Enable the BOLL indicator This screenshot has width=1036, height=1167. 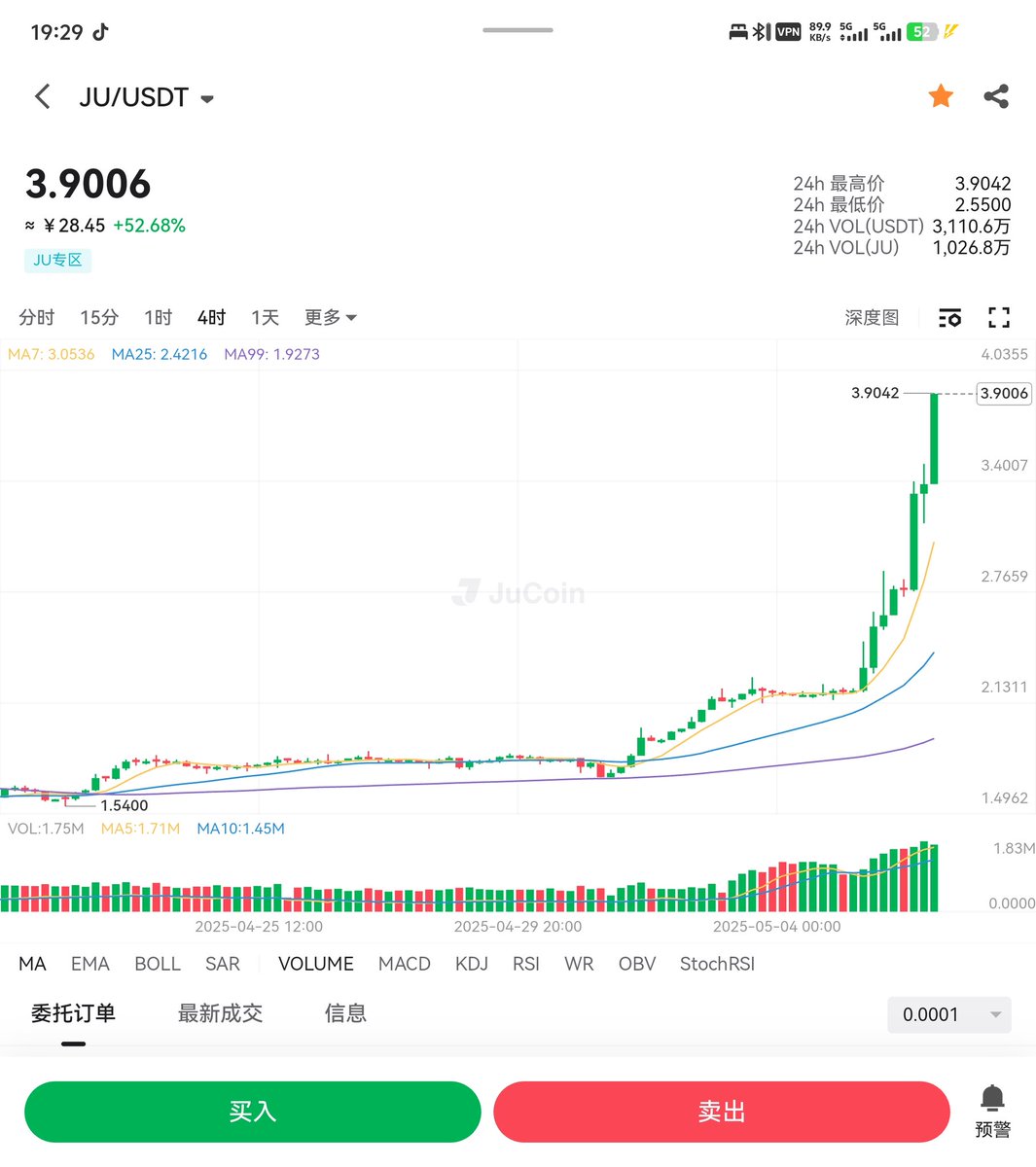(158, 964)
